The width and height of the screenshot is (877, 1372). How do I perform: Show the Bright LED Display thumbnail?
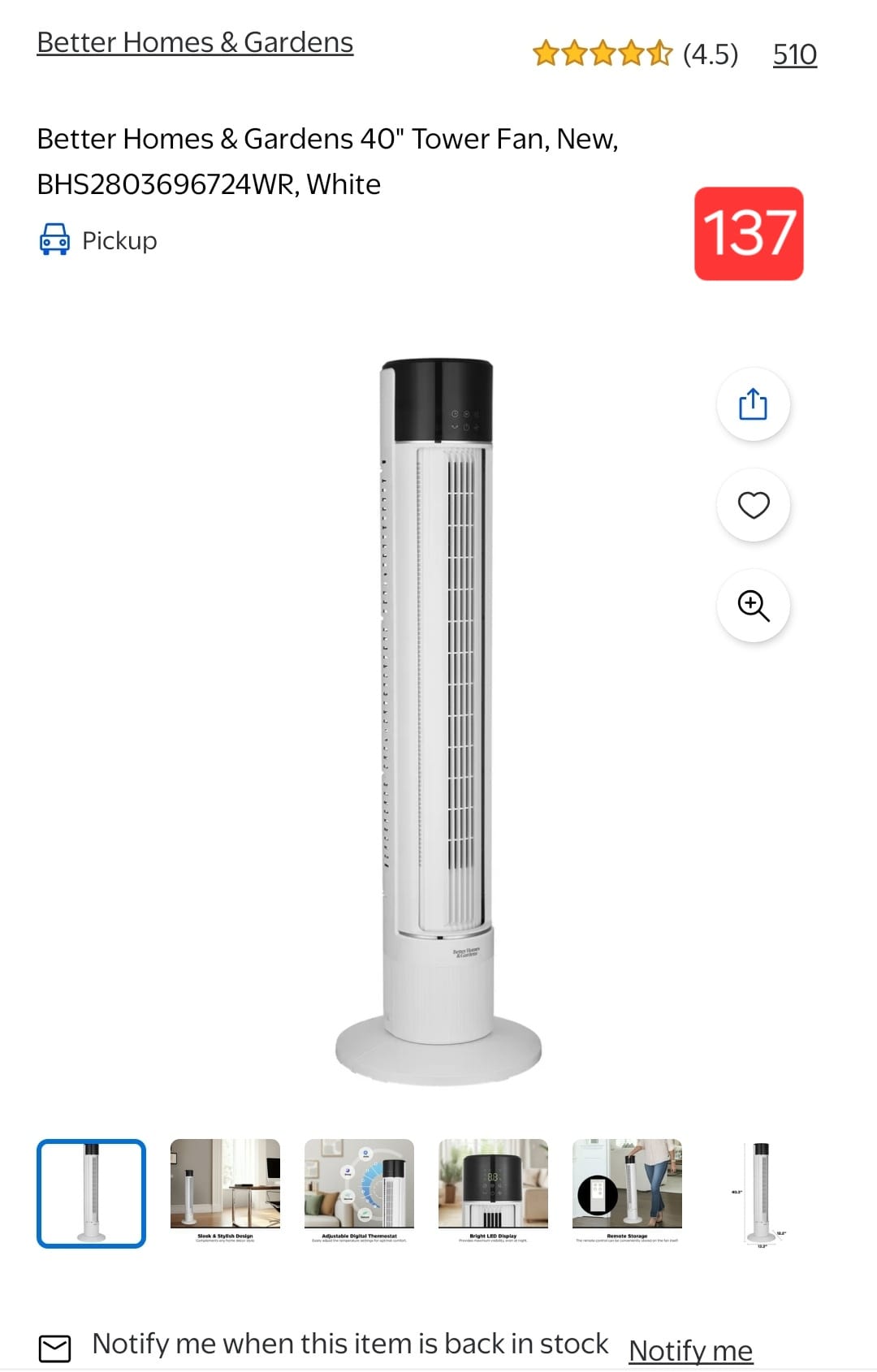click(x=493, y=1193)
